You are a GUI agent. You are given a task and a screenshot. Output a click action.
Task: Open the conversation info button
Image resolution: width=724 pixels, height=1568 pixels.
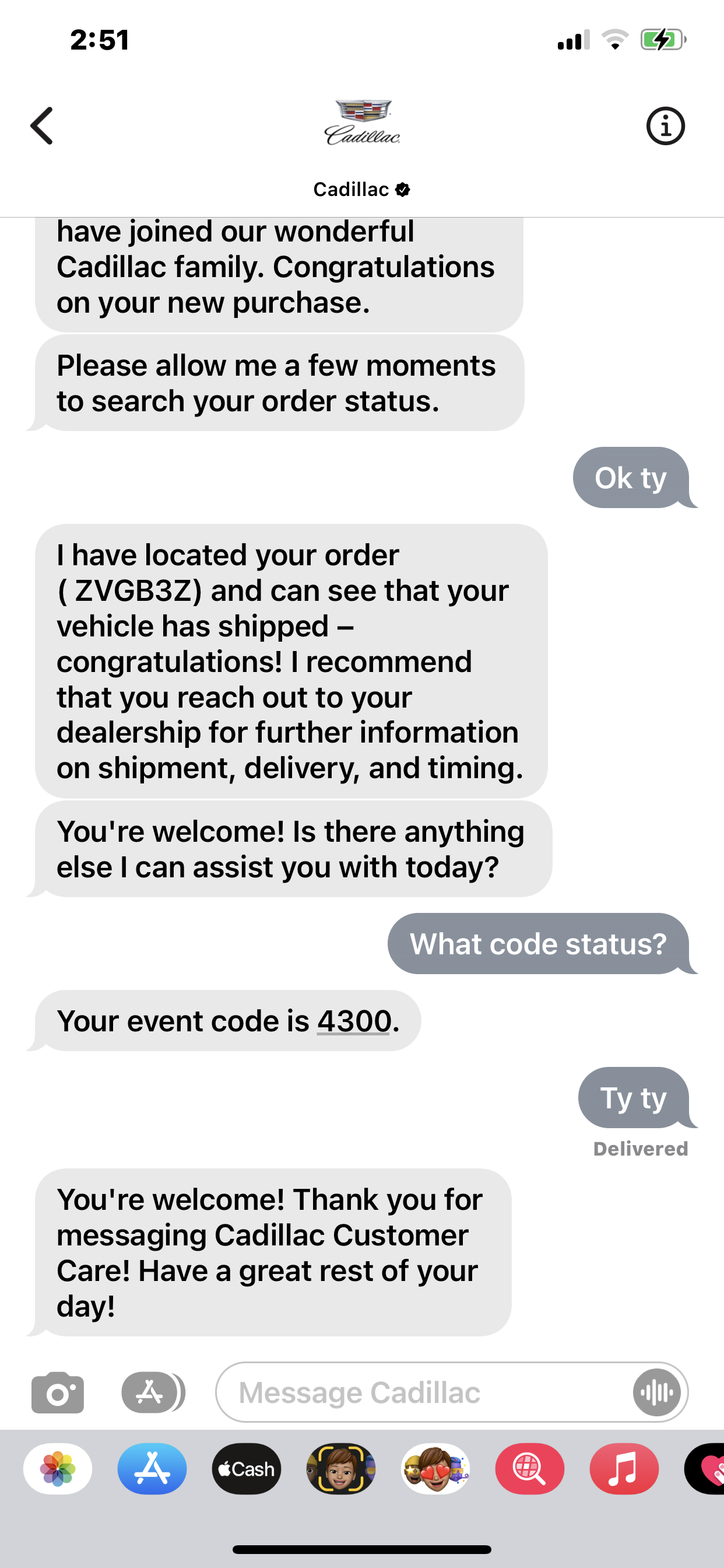[665, 126]
